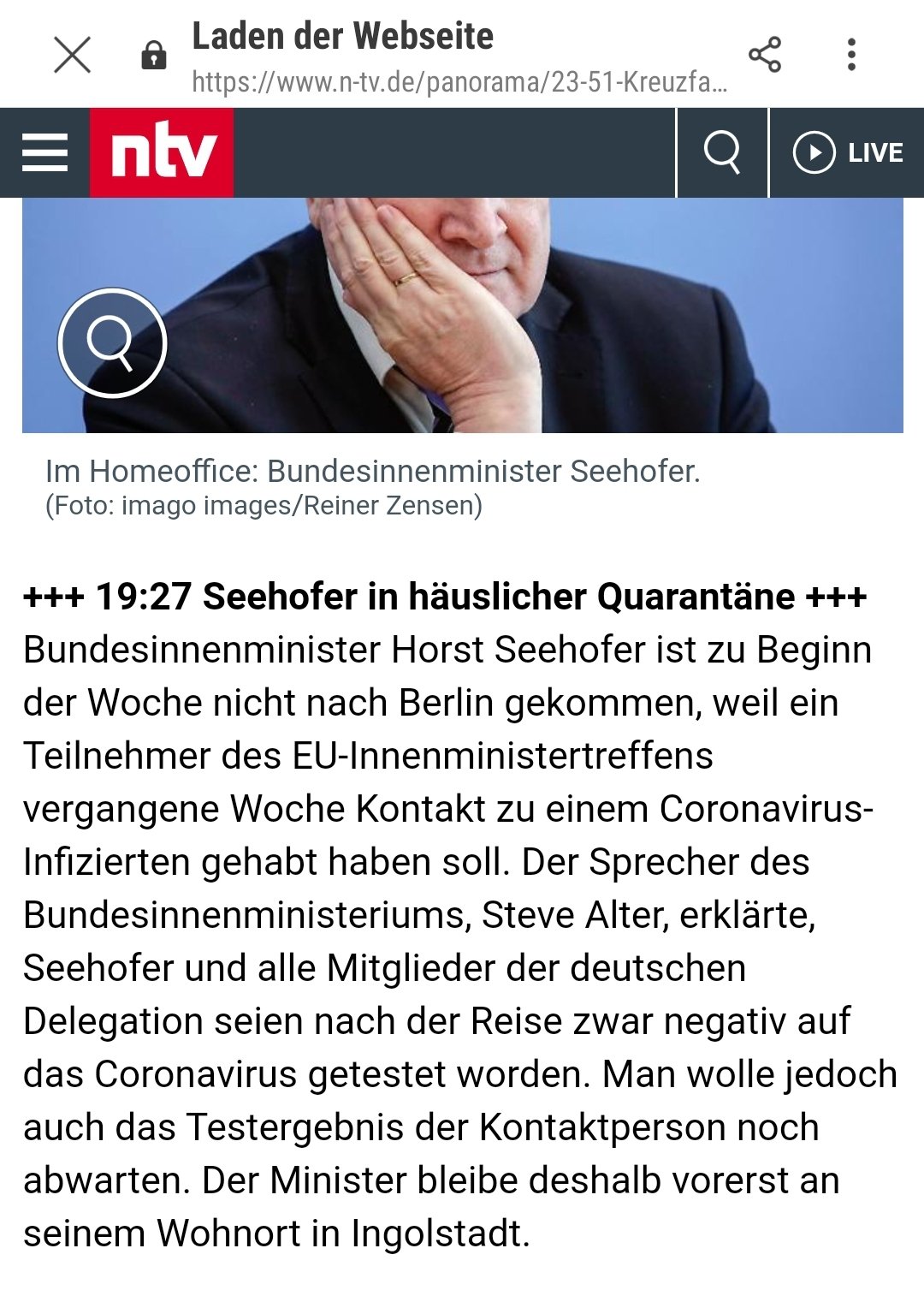Open the ntv hamburger menu
Image resolution: width=924 pixels, height=1290 pixels.
tap(44, 153)
